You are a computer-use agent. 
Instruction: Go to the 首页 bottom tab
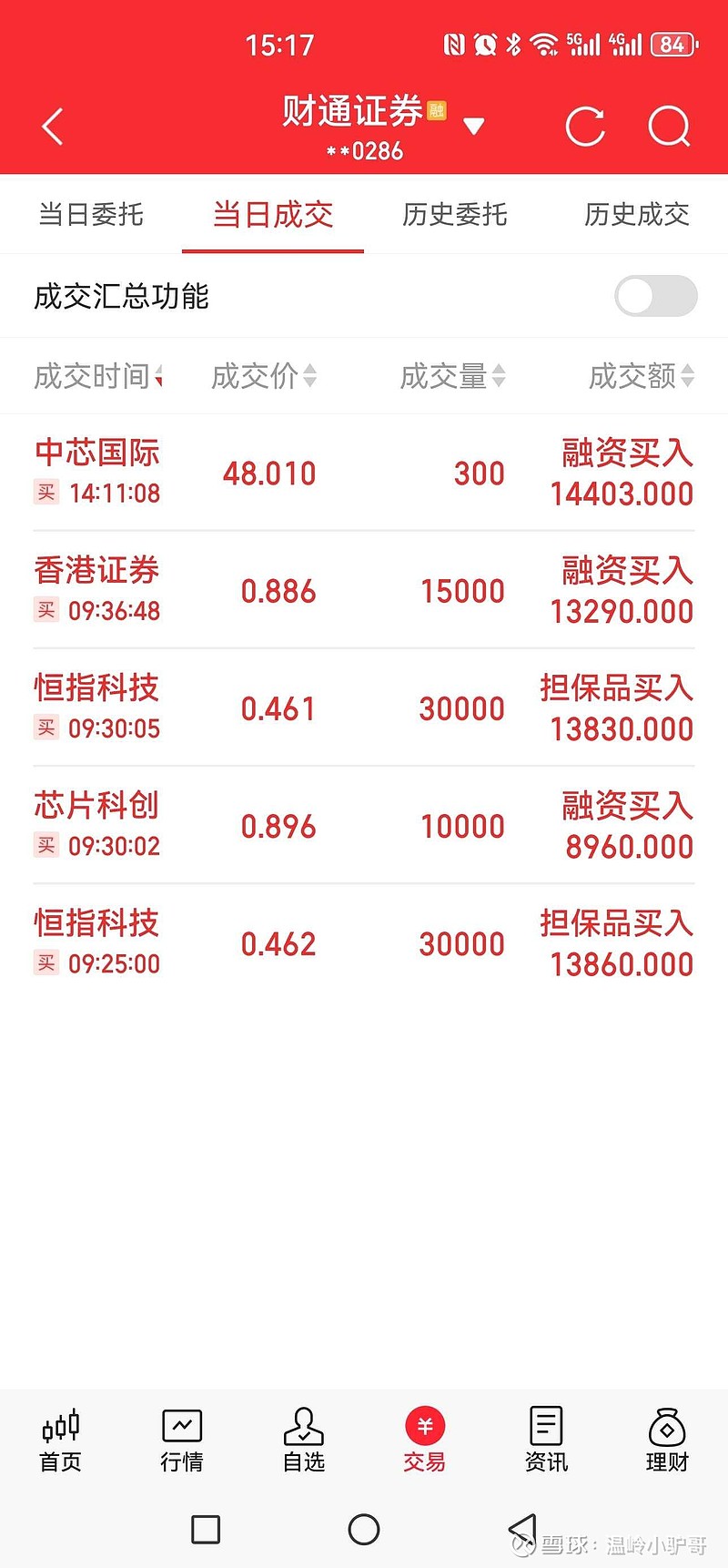61,1440
